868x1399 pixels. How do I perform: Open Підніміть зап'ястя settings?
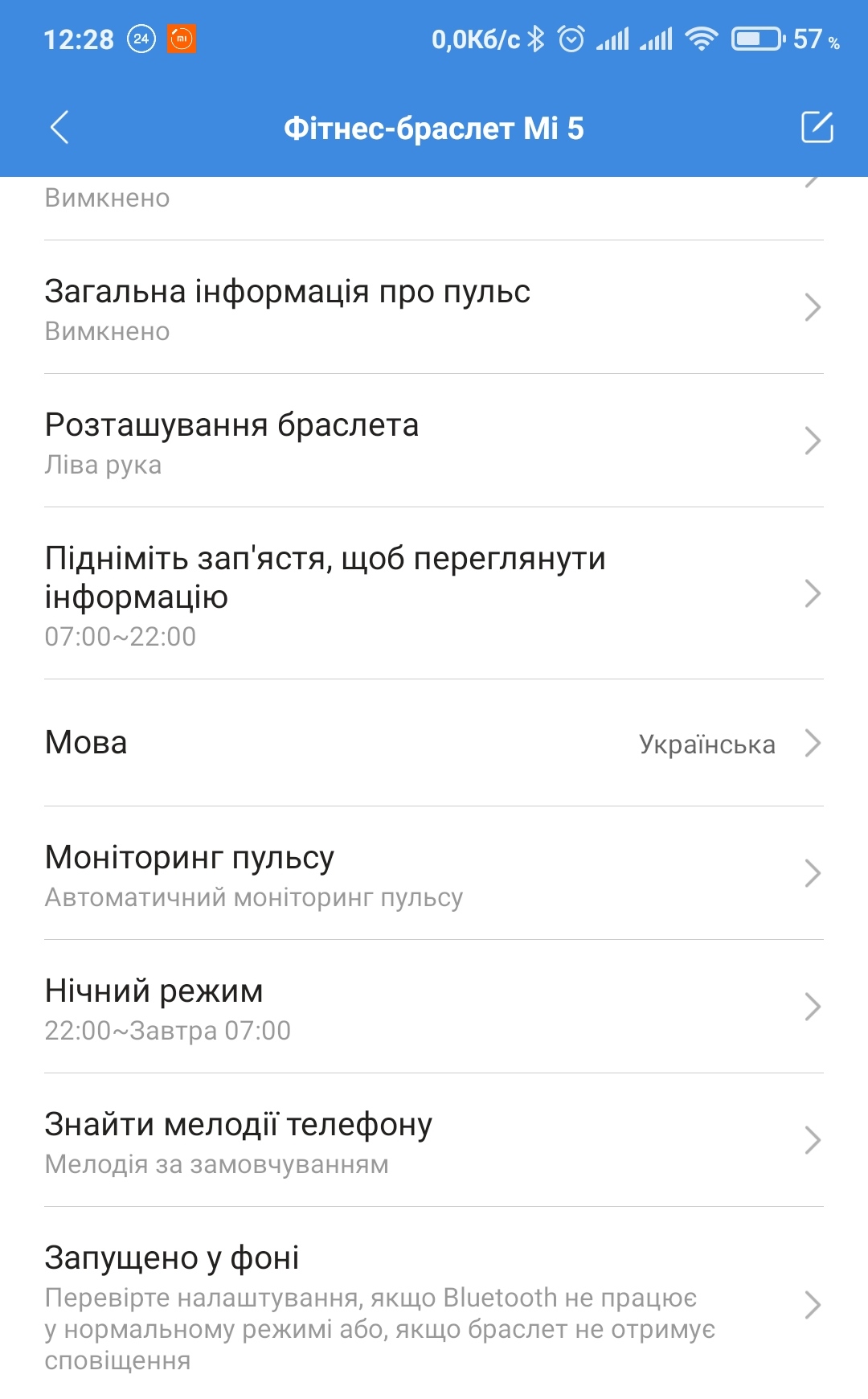click(x=434, y=594)
